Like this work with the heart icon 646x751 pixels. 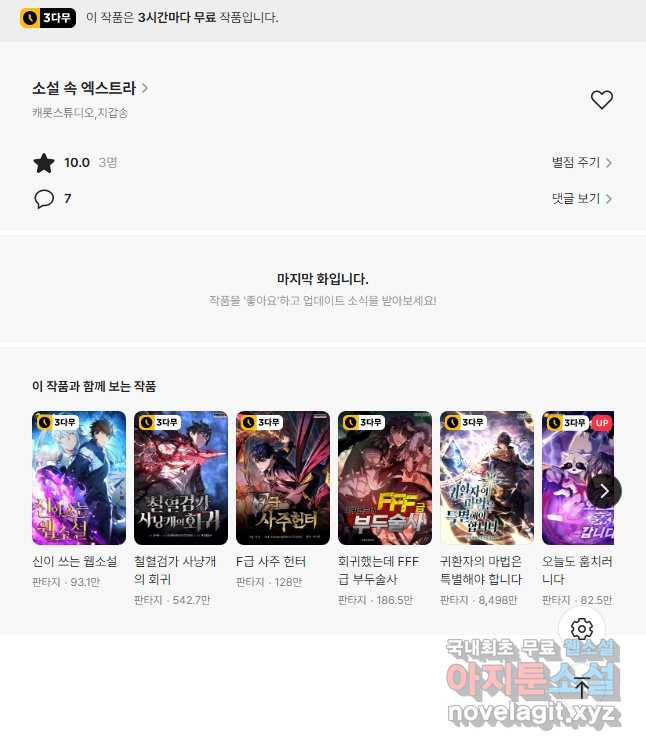601,99
